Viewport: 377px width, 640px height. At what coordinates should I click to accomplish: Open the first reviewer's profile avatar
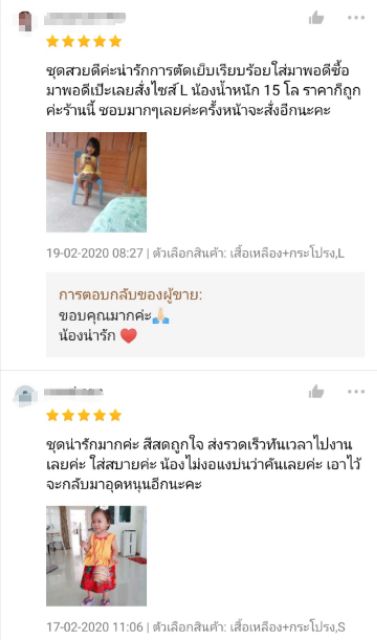pyautogui.click(x=25, y=21)
